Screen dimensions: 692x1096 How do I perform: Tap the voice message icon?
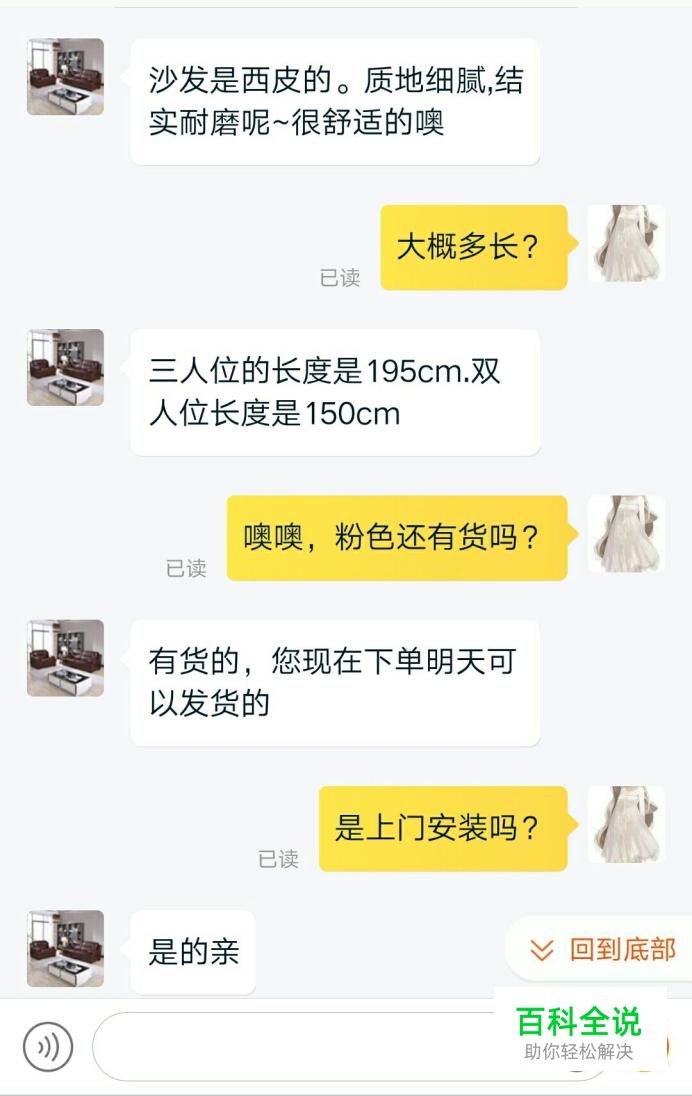(48, 1047)
